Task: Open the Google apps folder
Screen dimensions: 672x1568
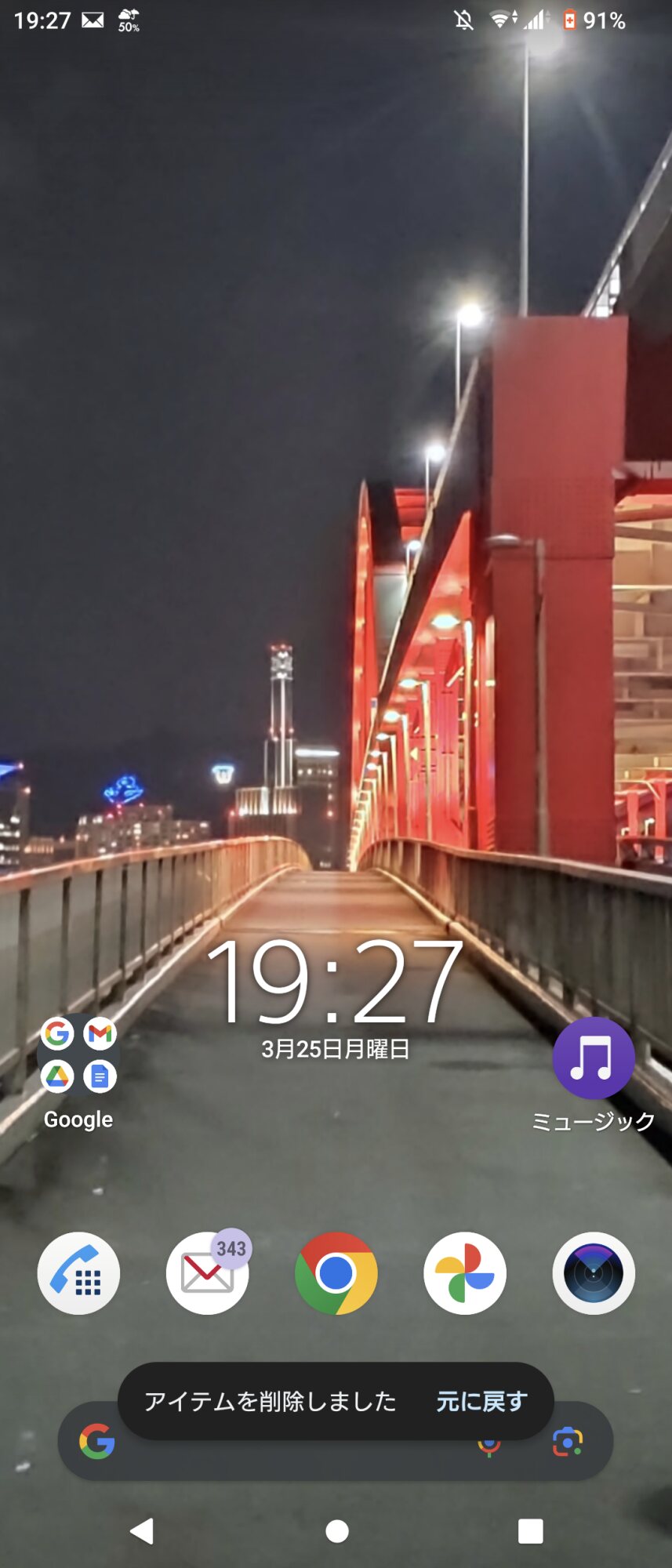Action: (78, 1055)
